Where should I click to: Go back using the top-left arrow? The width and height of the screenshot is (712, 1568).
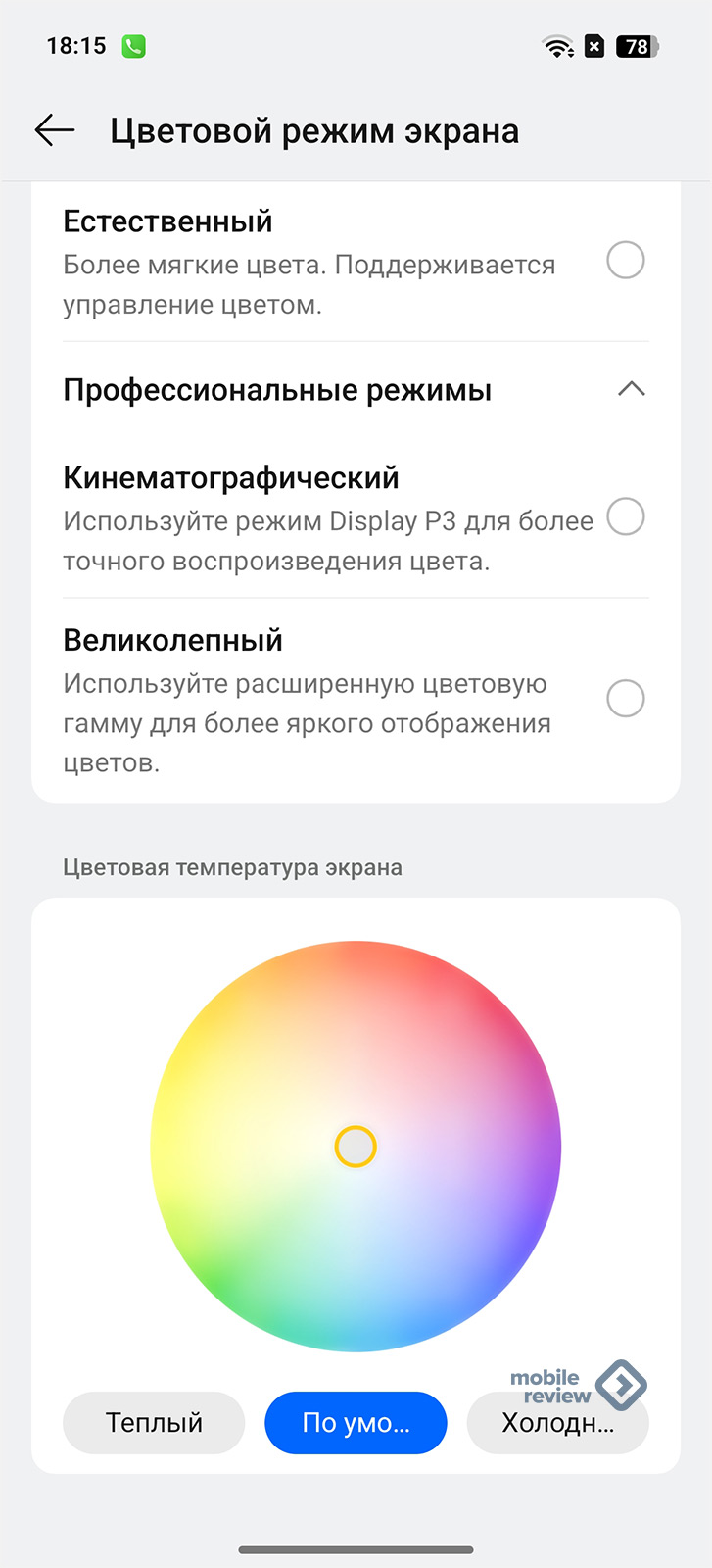[x=55, y=130]
